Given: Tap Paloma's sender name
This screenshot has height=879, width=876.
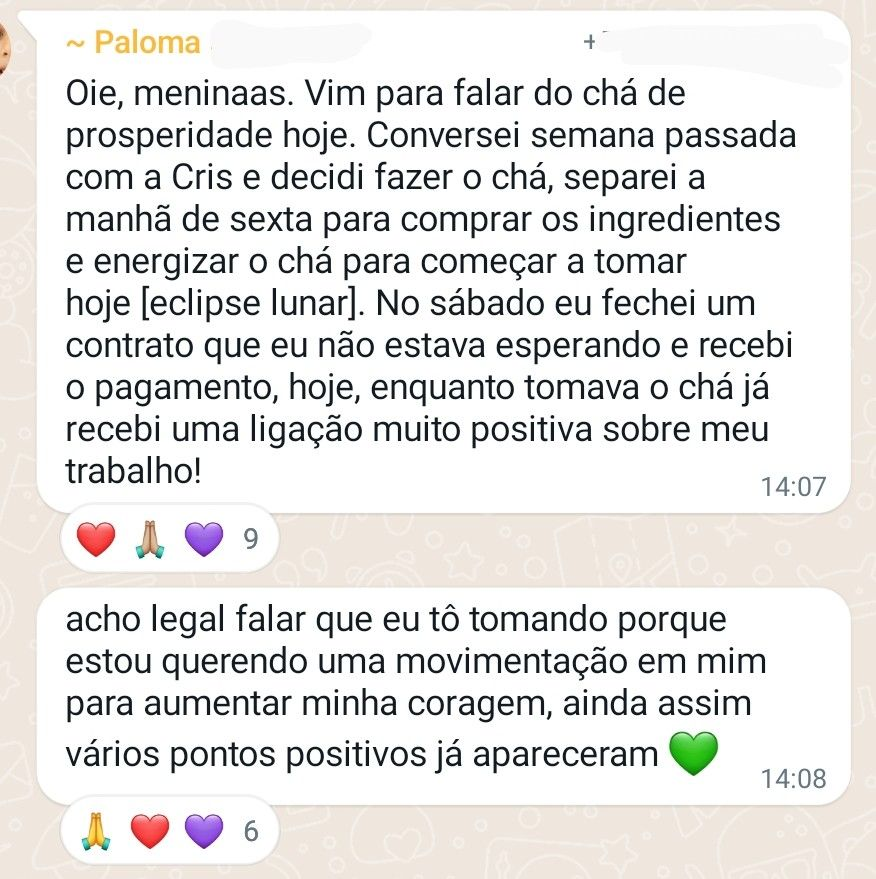Looking at the screenshot, I should (x=134, y=43).
